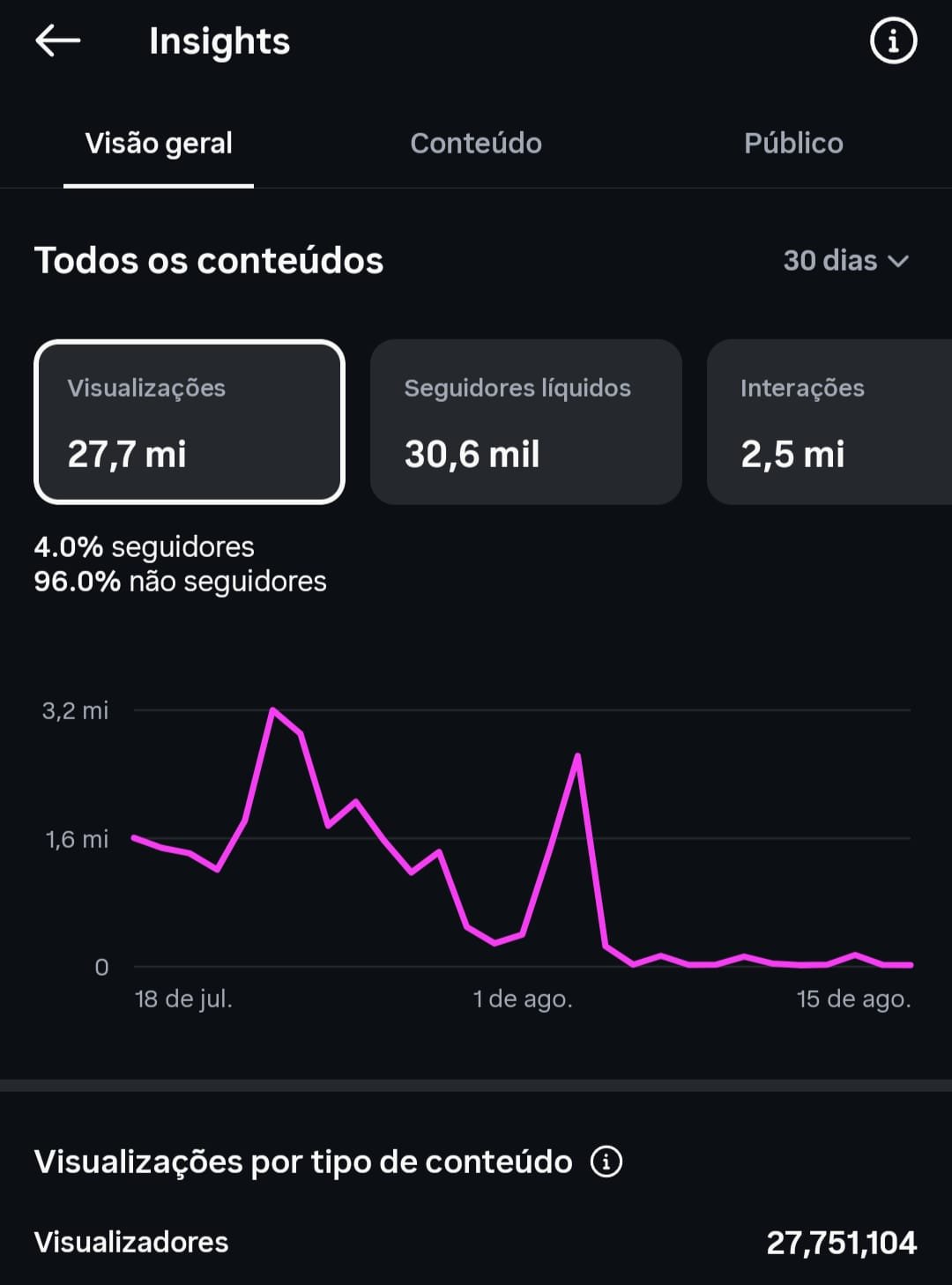This screenshot has width=952, height=1285.
Task: Select the Interações metric card
Action: coord(829,422)
